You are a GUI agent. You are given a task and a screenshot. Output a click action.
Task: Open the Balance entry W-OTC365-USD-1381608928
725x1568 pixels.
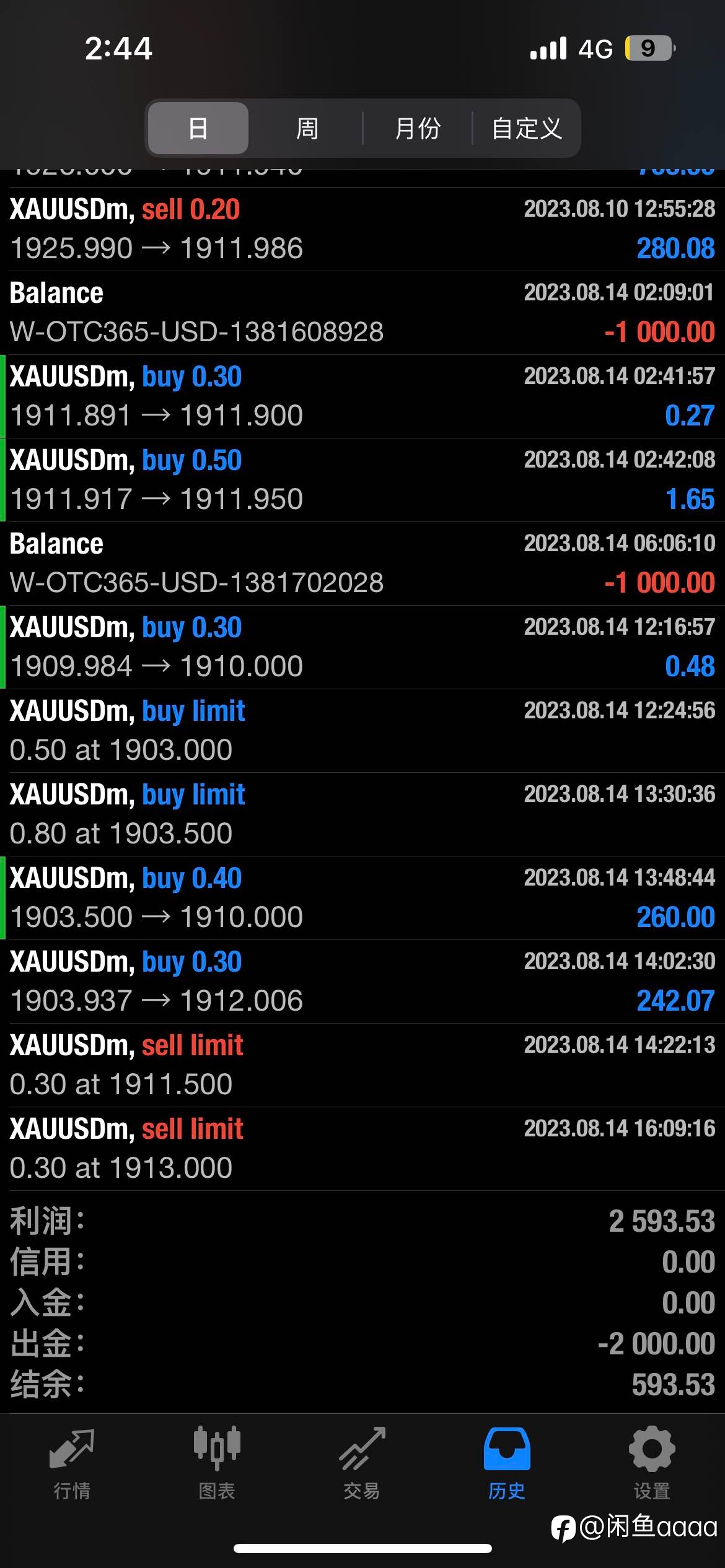[362, 313]
